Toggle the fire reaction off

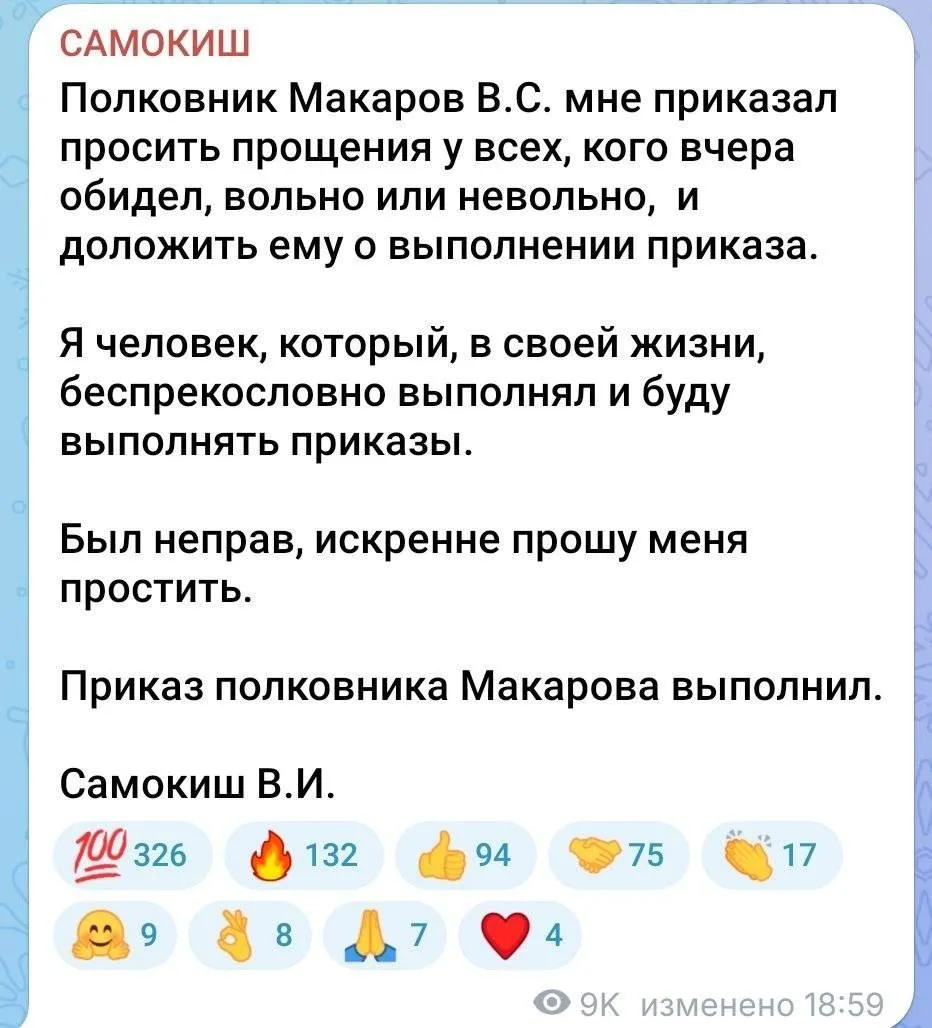point(303,855)
